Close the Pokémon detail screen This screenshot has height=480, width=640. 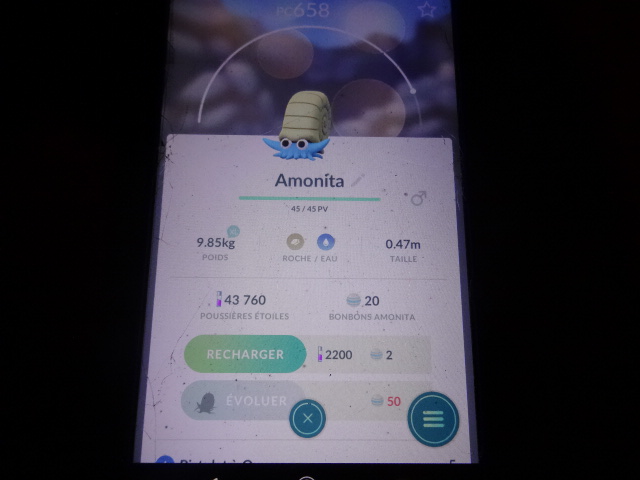pyautogui.click(x=307, y=418)
